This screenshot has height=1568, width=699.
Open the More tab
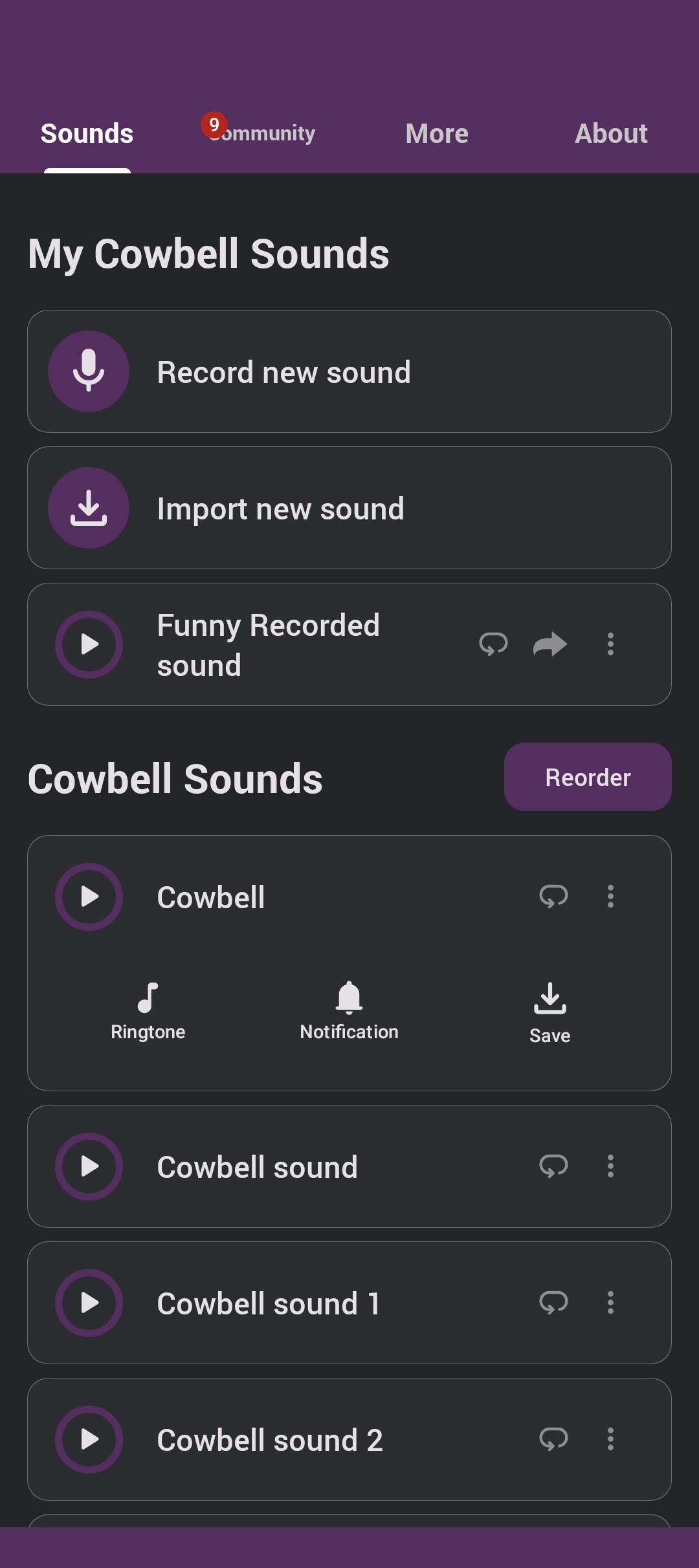pyautogui.click(x=437, y=133)
